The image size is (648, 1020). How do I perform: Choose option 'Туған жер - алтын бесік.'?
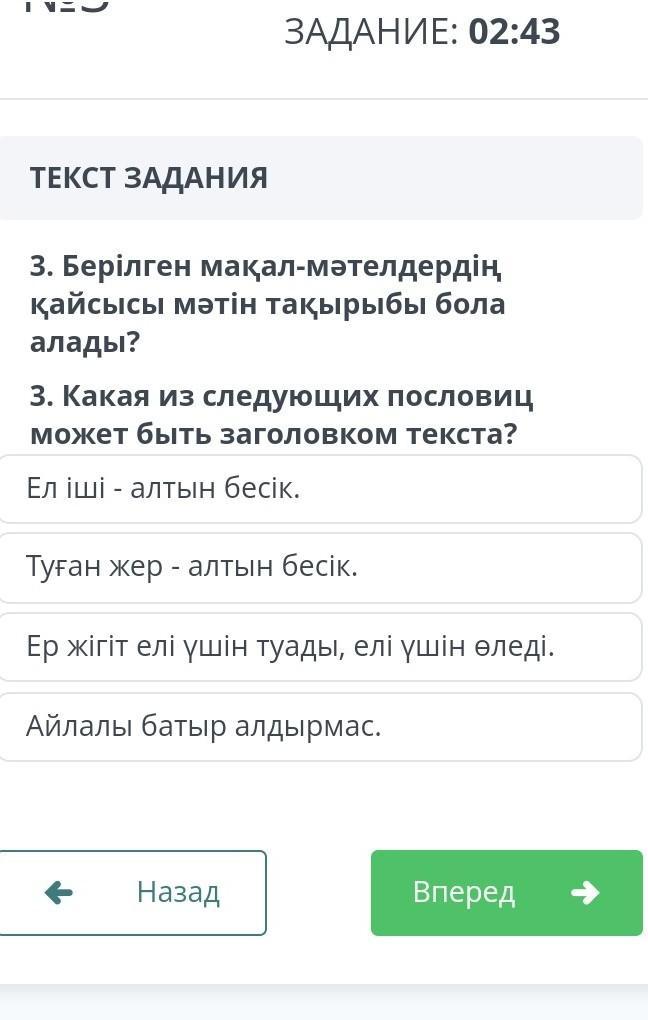(320, 568)
